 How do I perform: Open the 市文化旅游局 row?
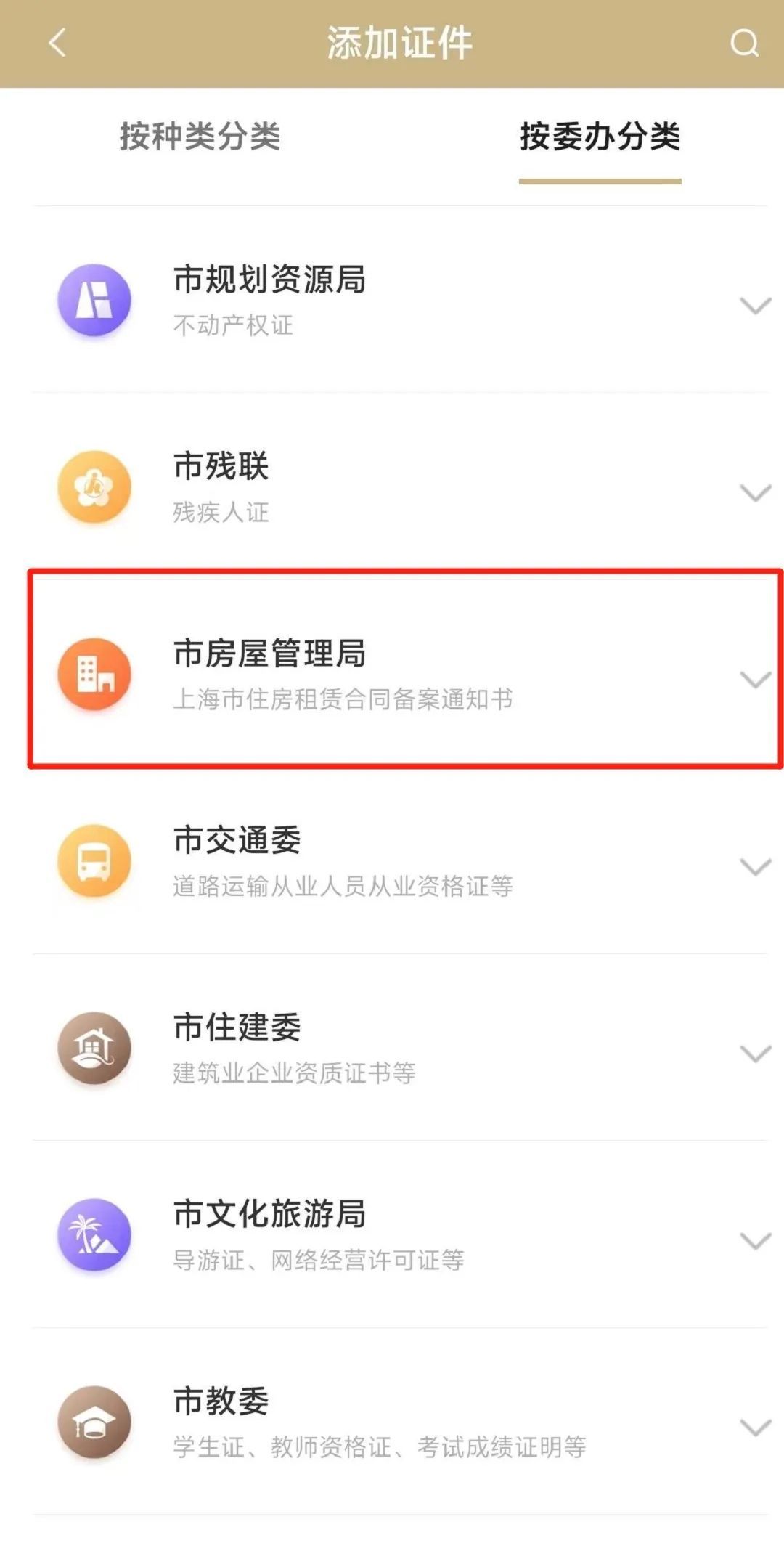(x=399, y=1234)
